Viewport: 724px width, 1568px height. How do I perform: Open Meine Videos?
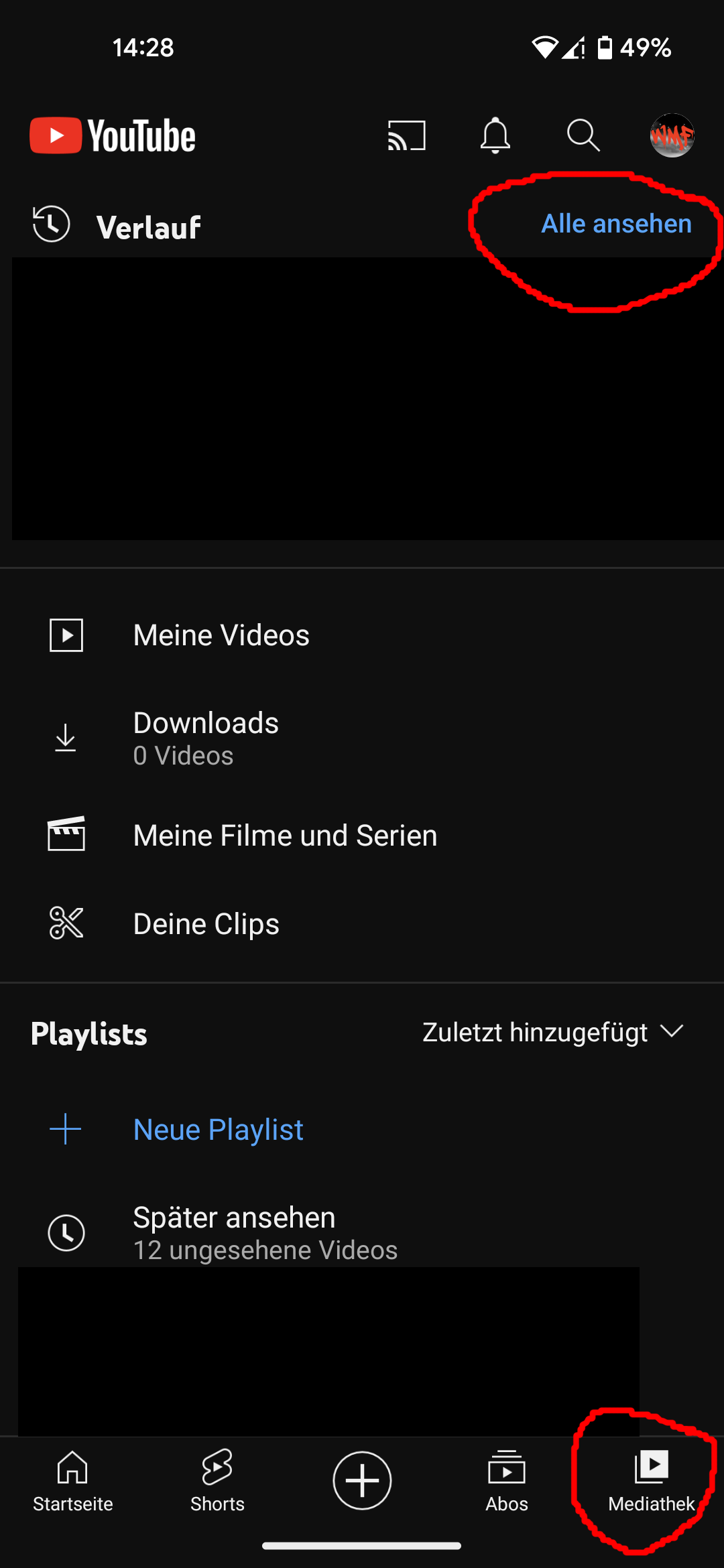coord(221,635)
